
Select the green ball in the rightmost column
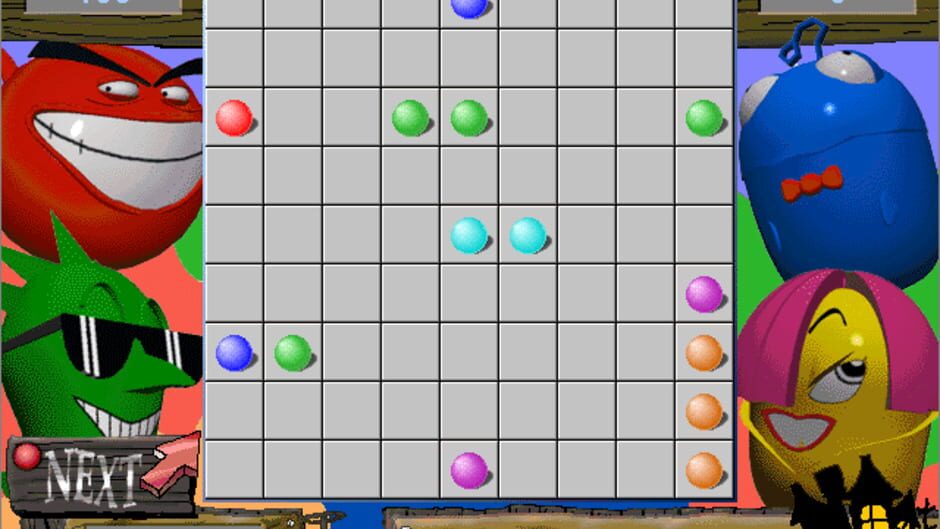[704, 118]
